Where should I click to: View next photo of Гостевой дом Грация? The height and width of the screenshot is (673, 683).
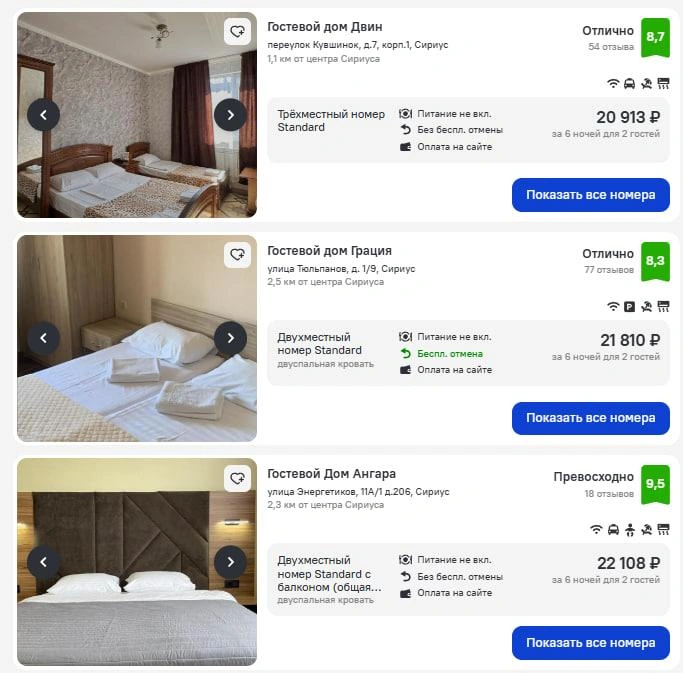tap(230, 338)
